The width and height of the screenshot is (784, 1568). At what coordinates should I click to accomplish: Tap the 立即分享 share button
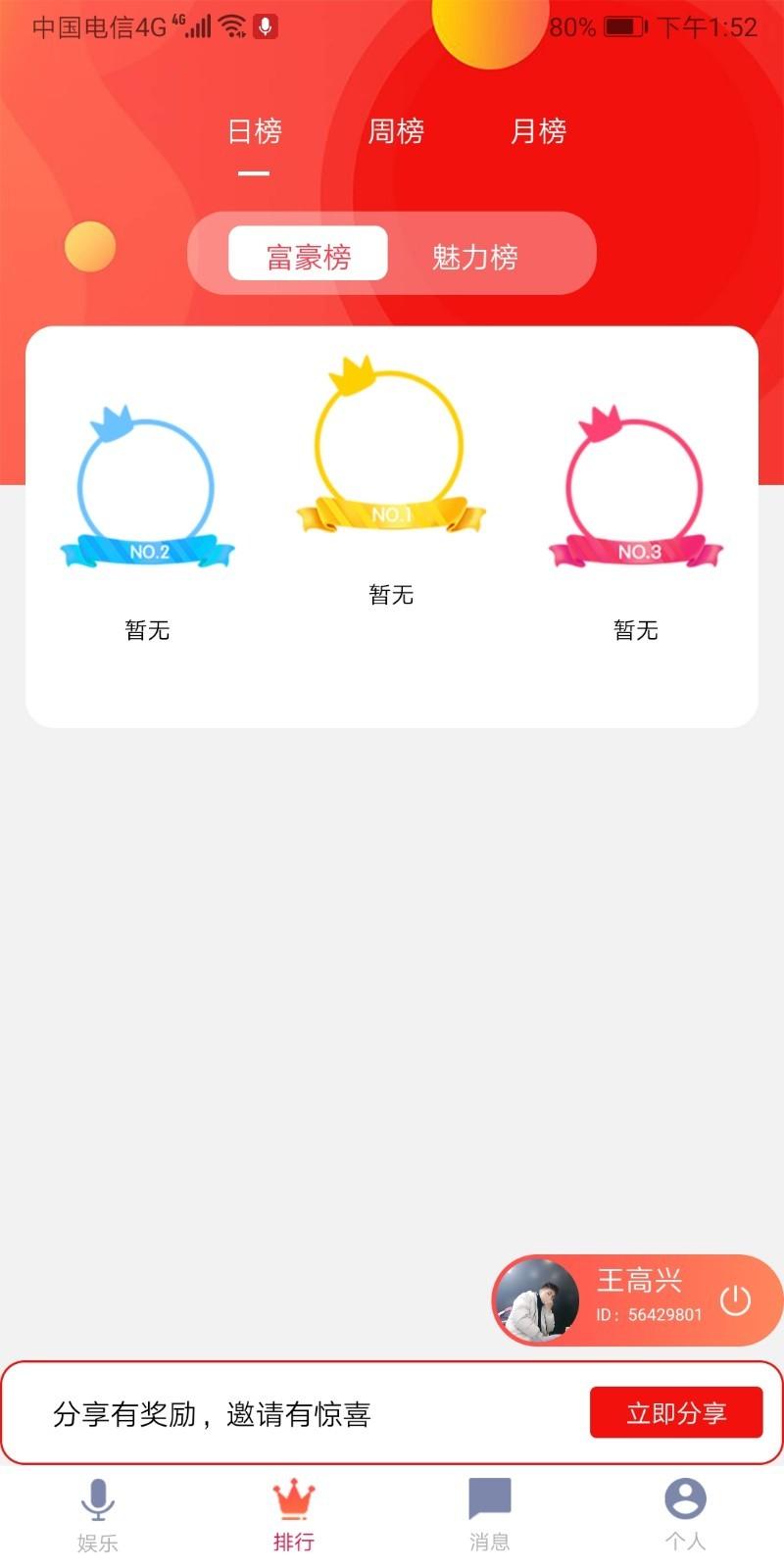[676, 1412]
